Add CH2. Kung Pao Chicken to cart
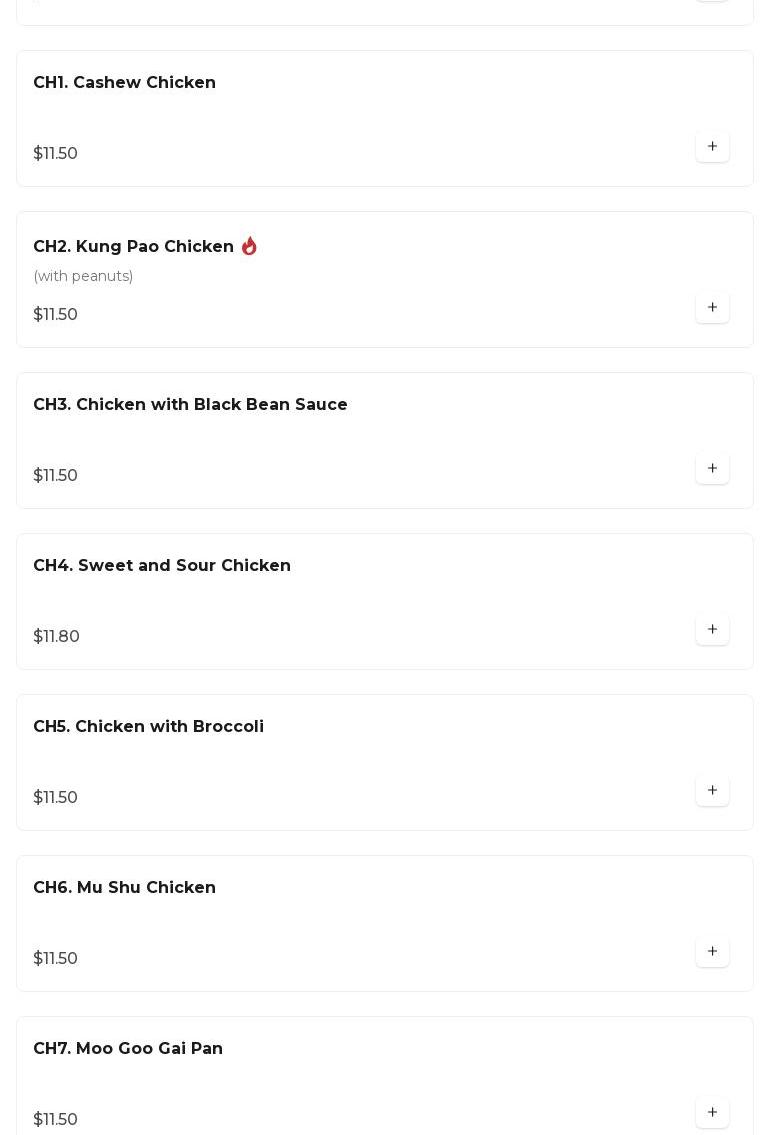Screen dimensions: 770x1135 coord(712,308)
